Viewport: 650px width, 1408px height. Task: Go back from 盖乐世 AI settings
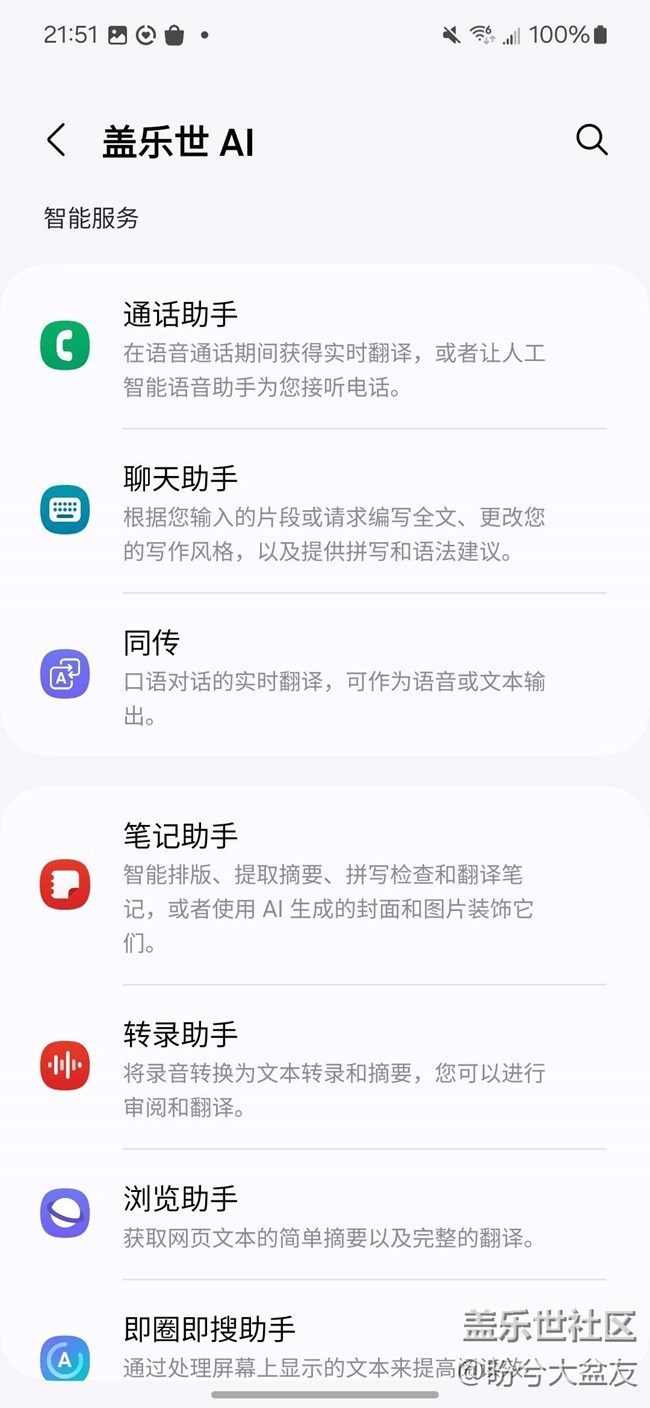click(56, 140)
